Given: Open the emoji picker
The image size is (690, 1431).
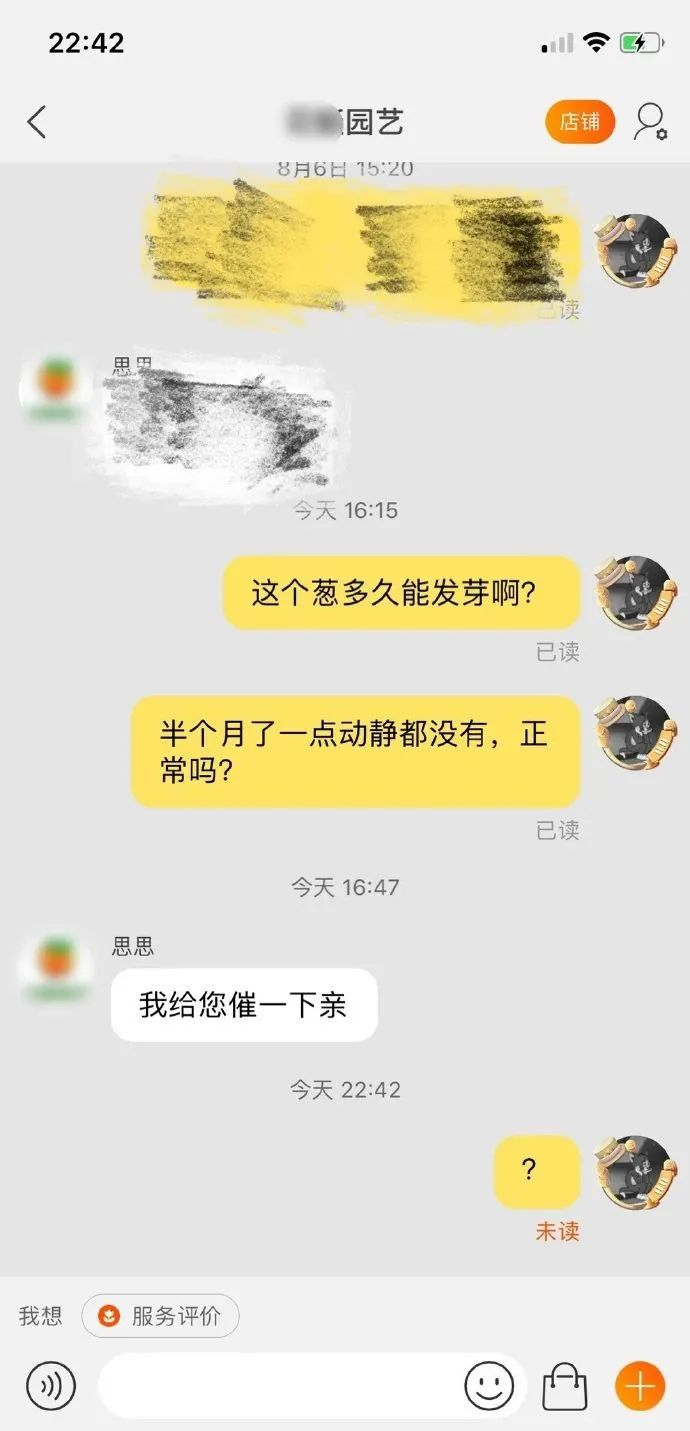Looking at the screenshot, I should pyautogui.click(x=489, y=1386).
